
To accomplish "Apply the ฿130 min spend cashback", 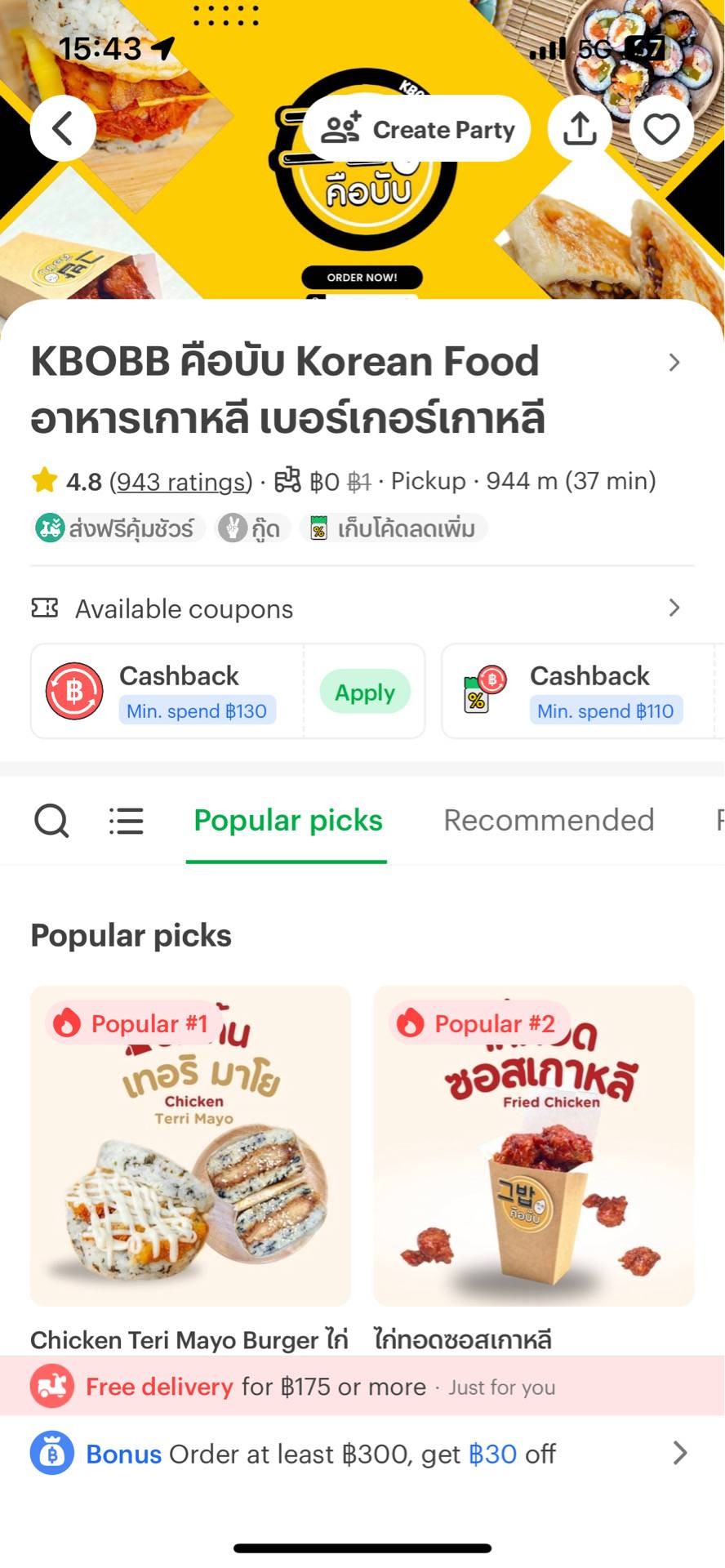I will coord(364,693).
